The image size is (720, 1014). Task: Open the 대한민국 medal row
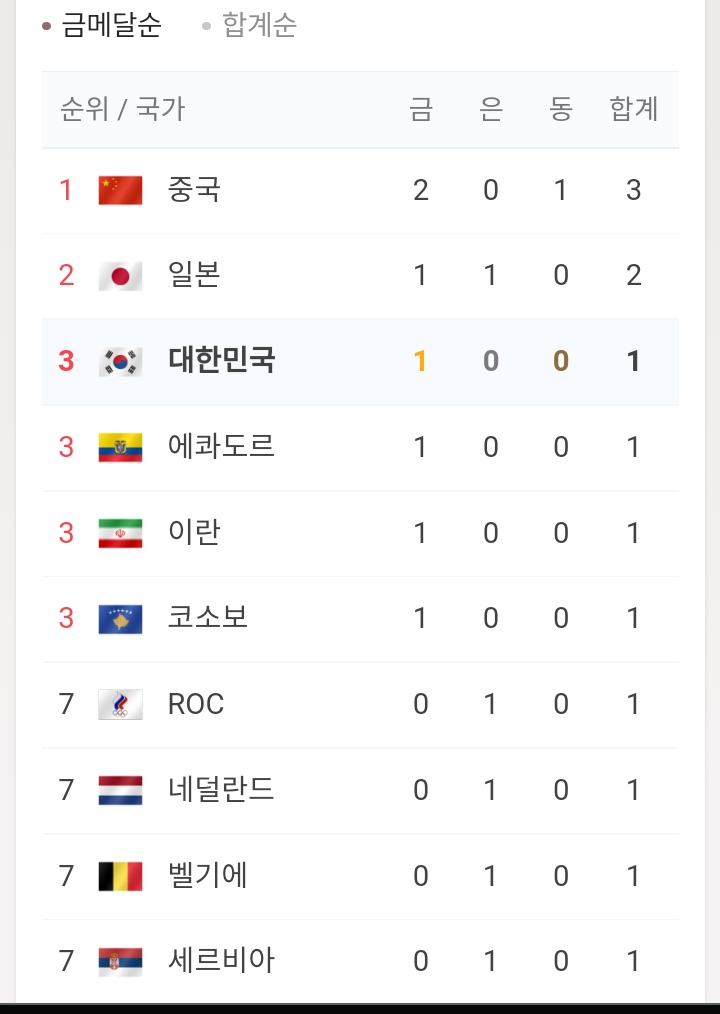tap(360, 361)
